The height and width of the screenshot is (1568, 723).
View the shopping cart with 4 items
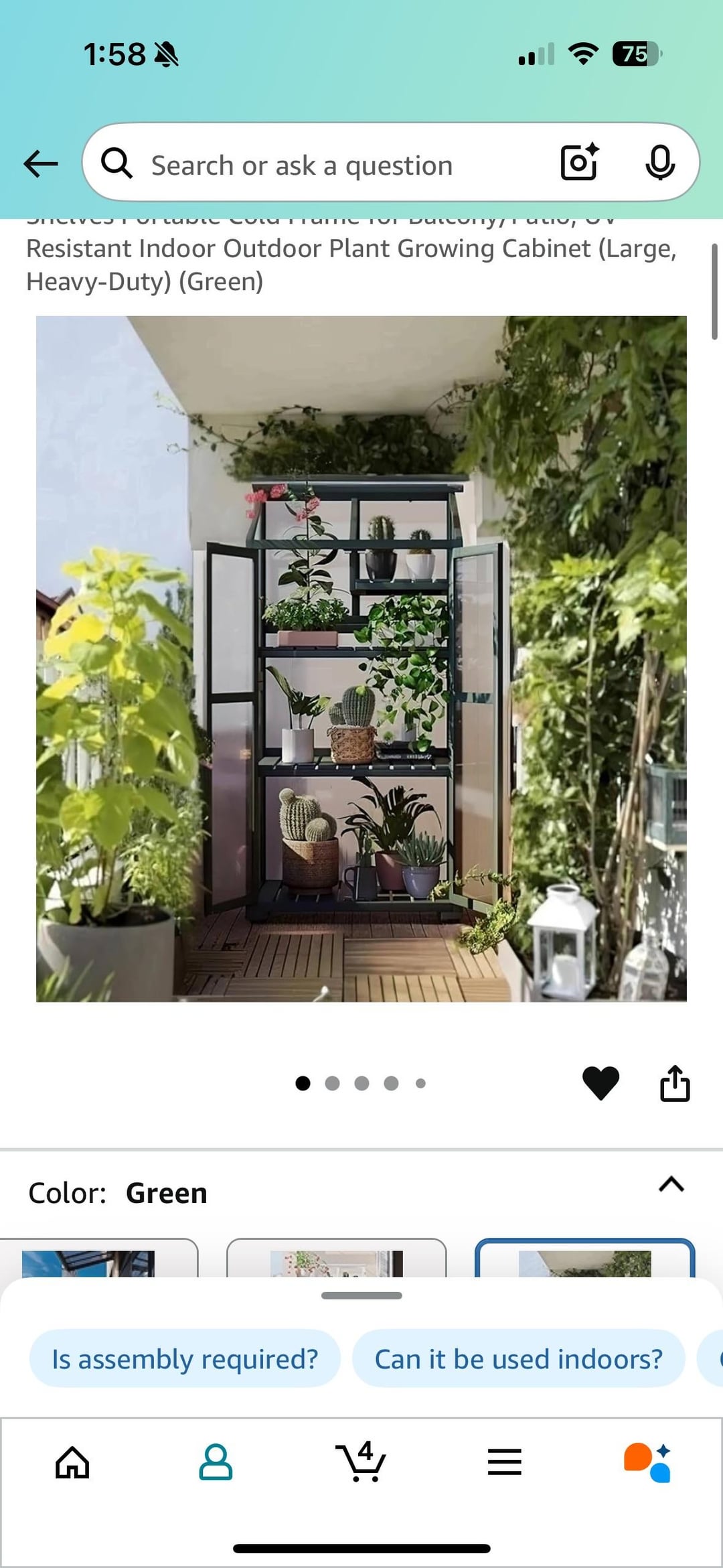click(x=361, y=1462)
